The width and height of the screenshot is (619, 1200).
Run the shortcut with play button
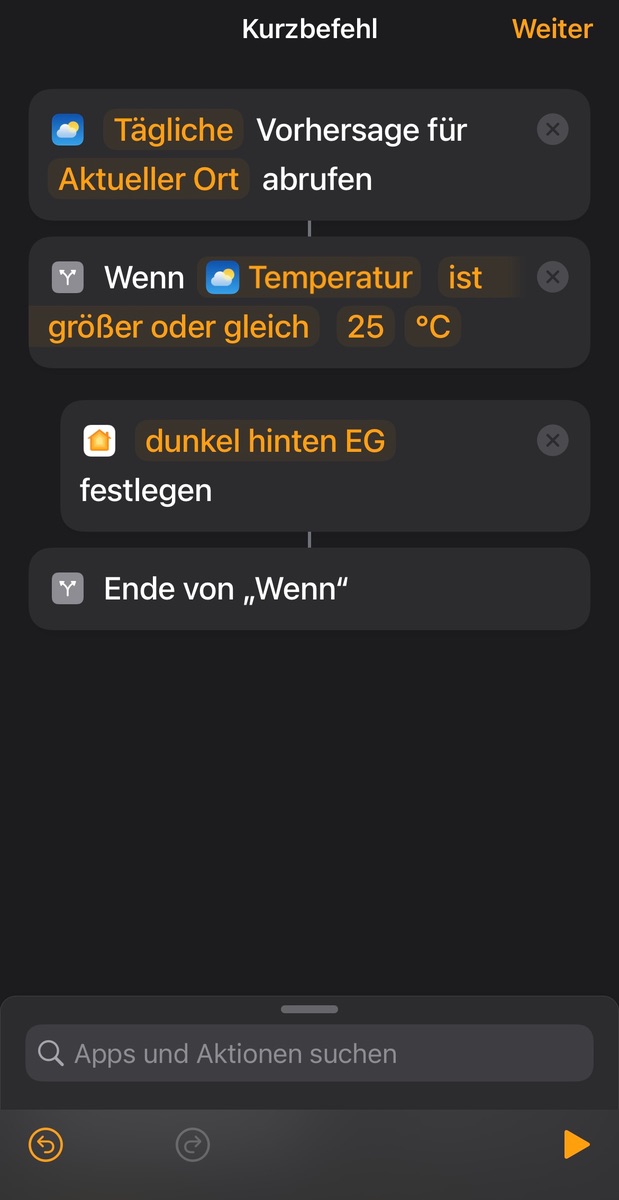pyautogui.click(x=576, y=1144)
